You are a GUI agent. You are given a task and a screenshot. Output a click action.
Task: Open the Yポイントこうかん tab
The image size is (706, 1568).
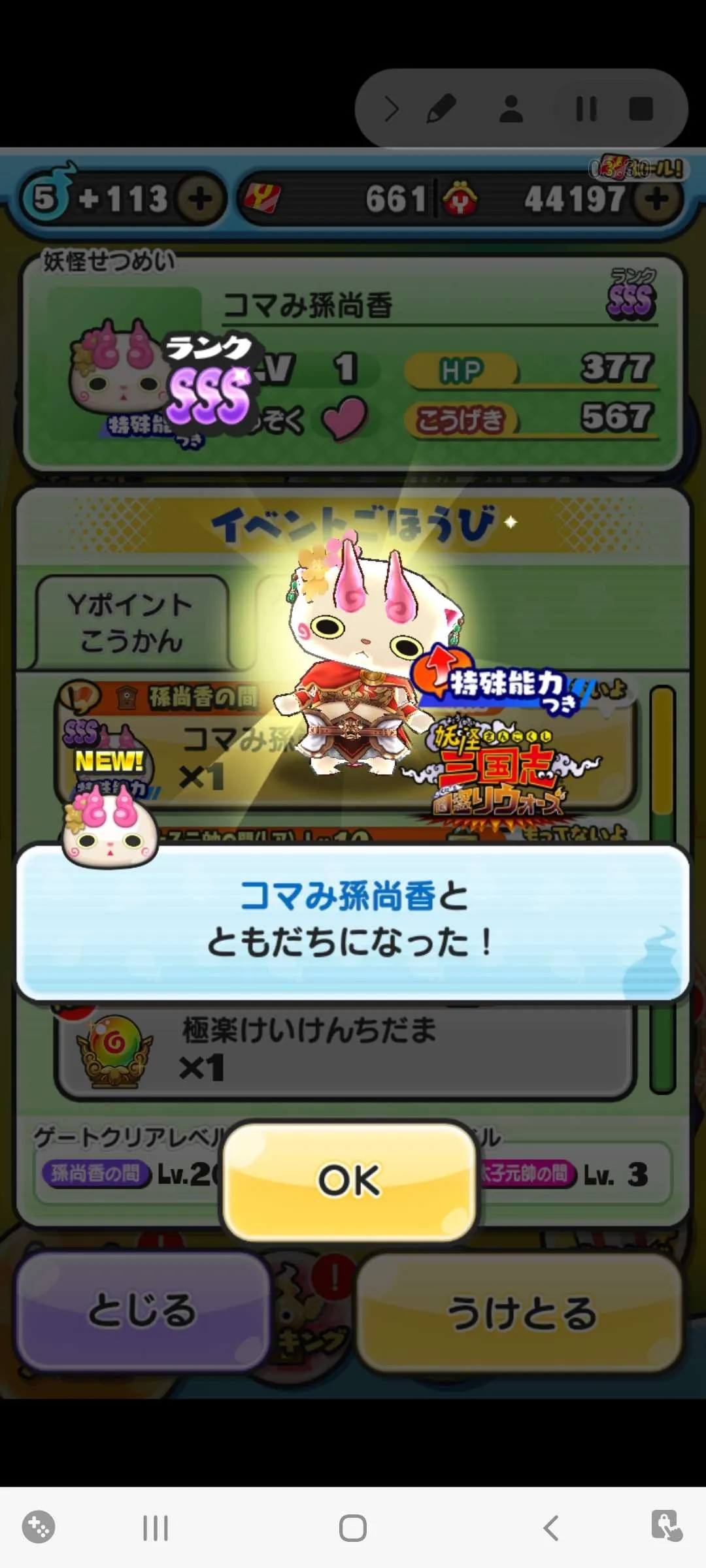tap(131, 622)
